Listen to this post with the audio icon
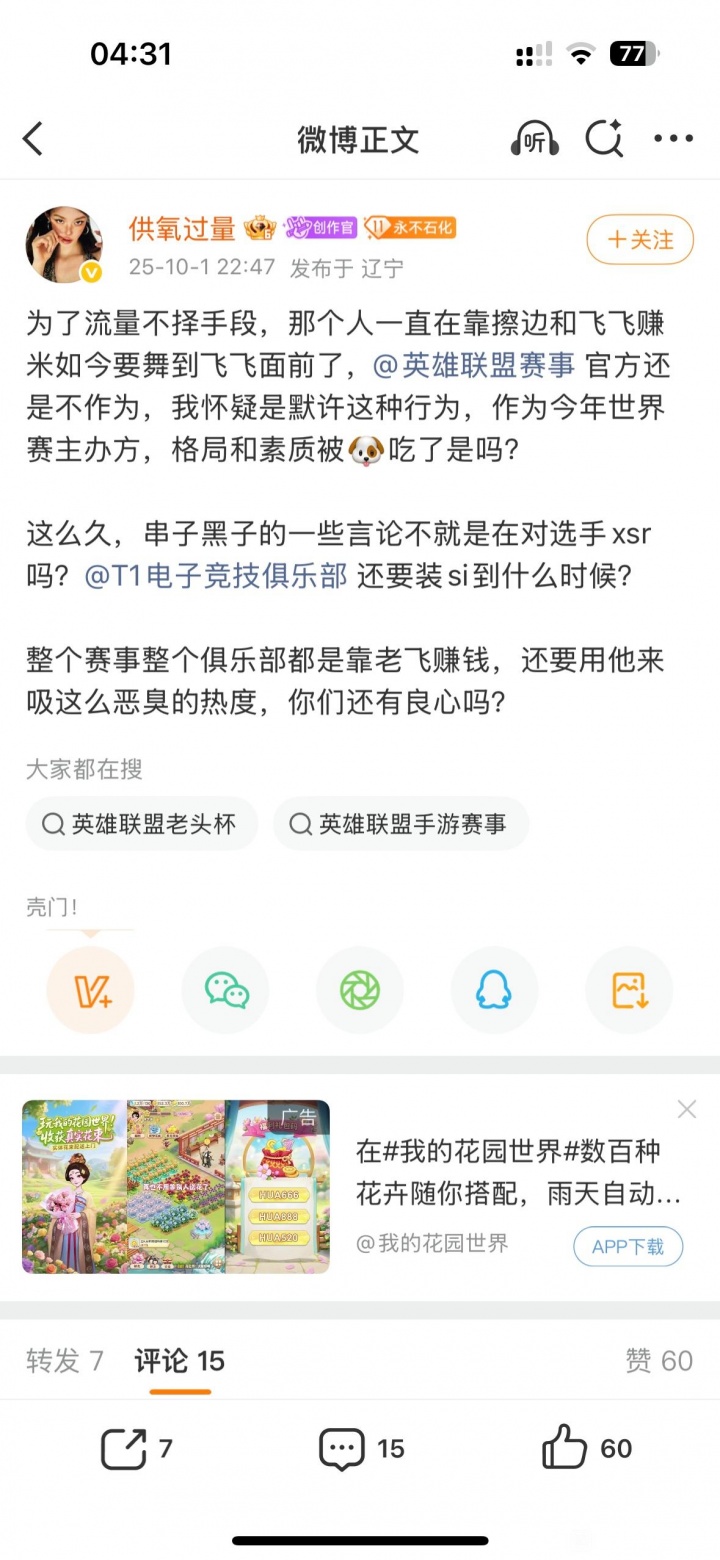 point(534,139)
